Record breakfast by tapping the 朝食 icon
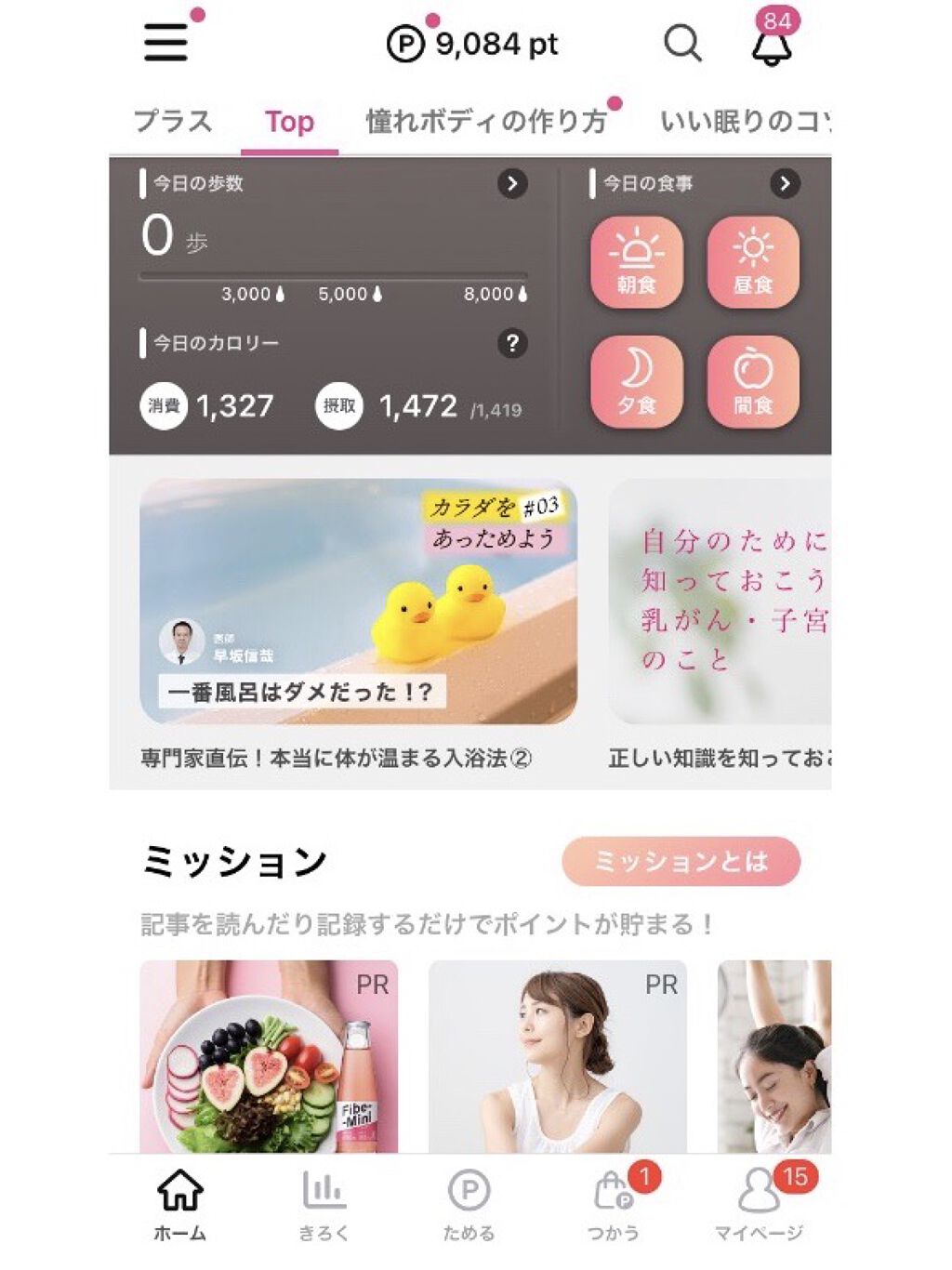Image resolution: width=952 pixels, height=1270 pixels. pos(639,262)
